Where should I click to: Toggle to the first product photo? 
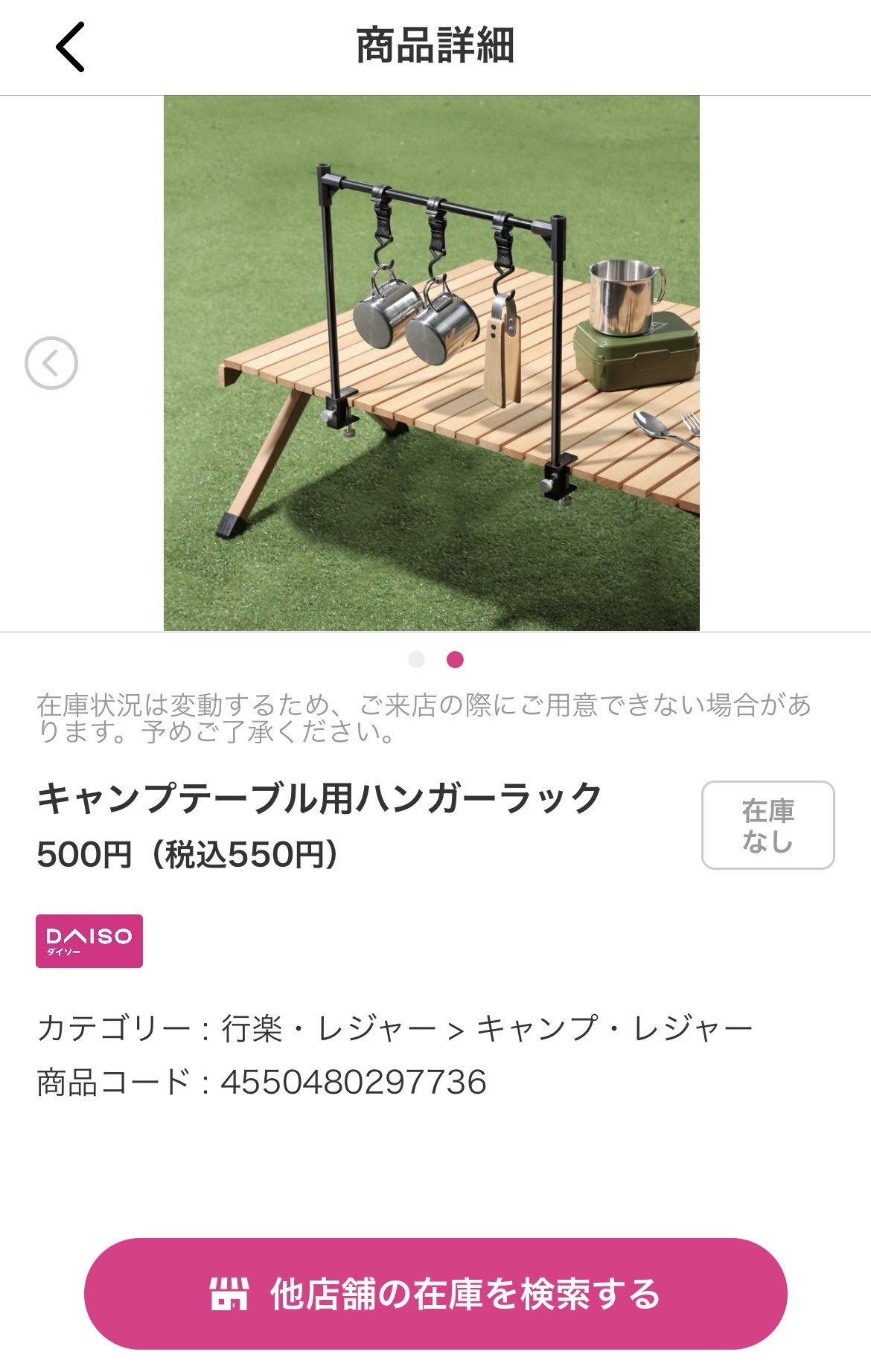[x=415, y=659]
